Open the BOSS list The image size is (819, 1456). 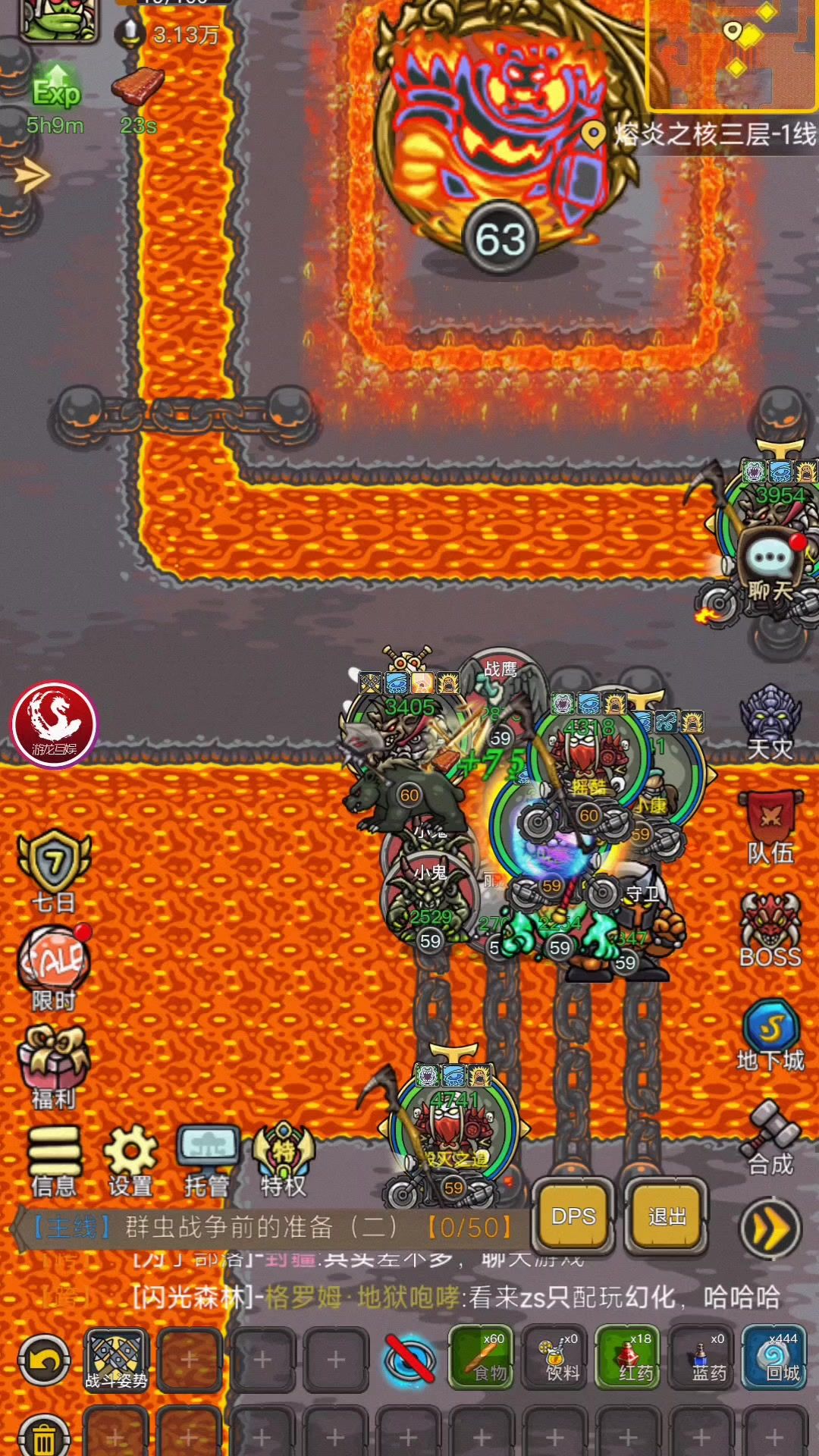770,930
